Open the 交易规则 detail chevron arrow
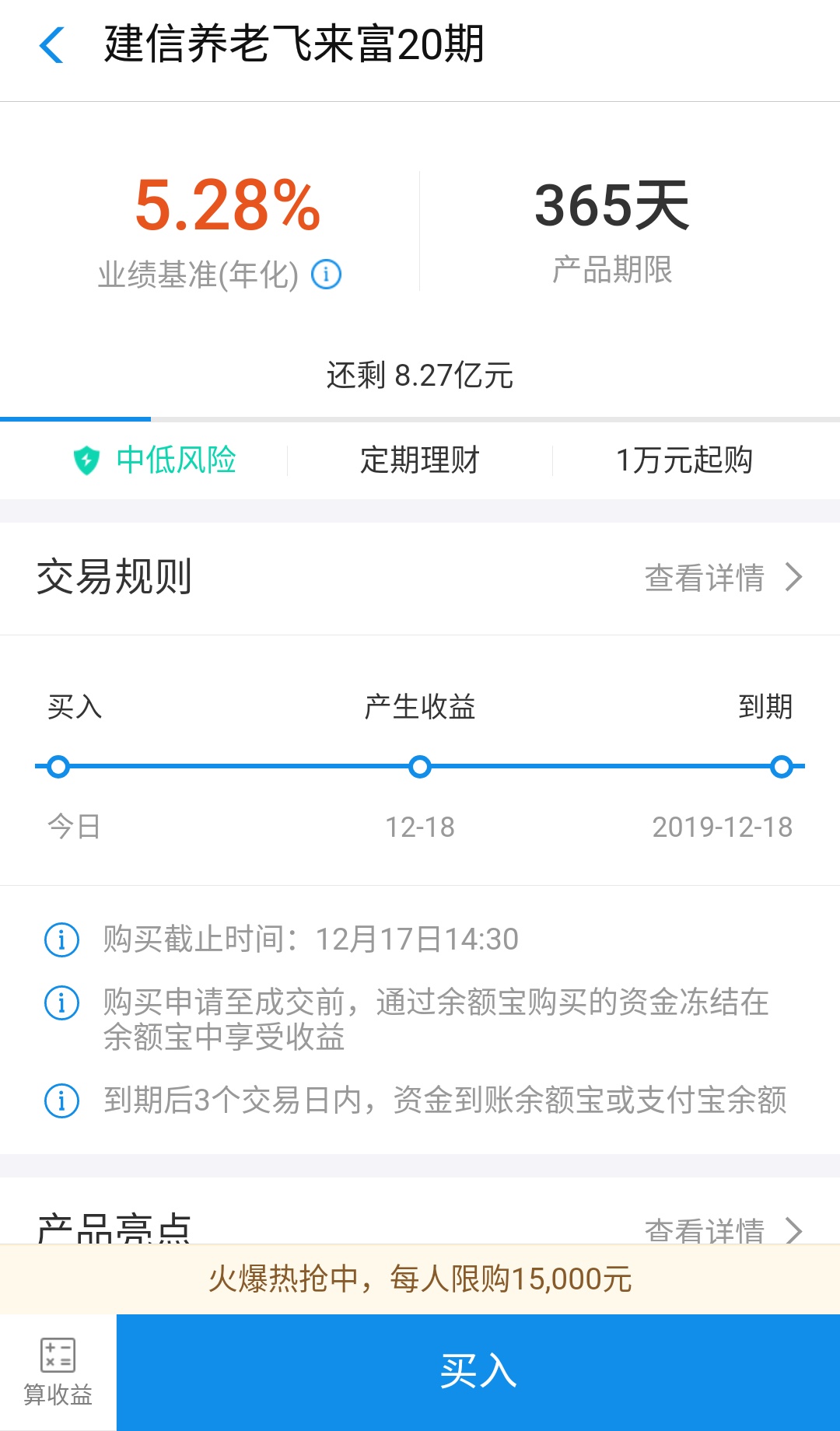The height and width of the screenshot is (1431, 840). [794, 578]
